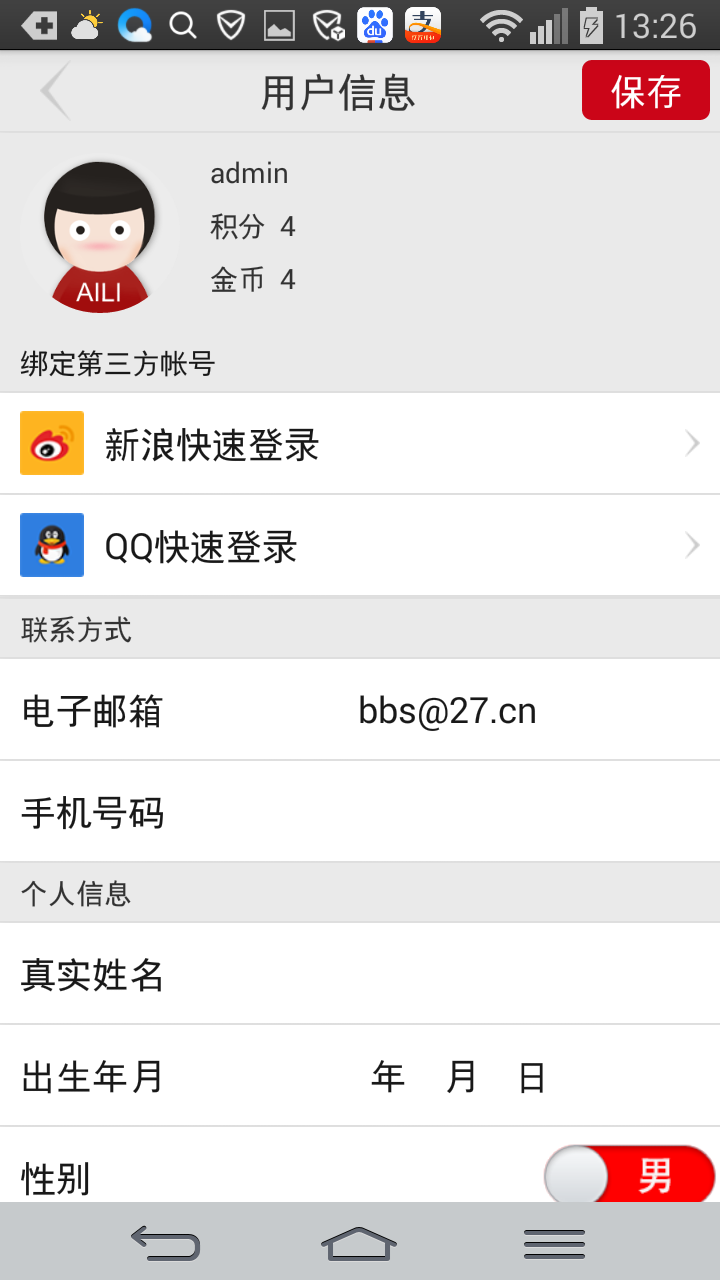Pick a date for 出生年月
The height and width of the screenshot is (1280, 720).
pyautogui.click(x=360, y=1076)
